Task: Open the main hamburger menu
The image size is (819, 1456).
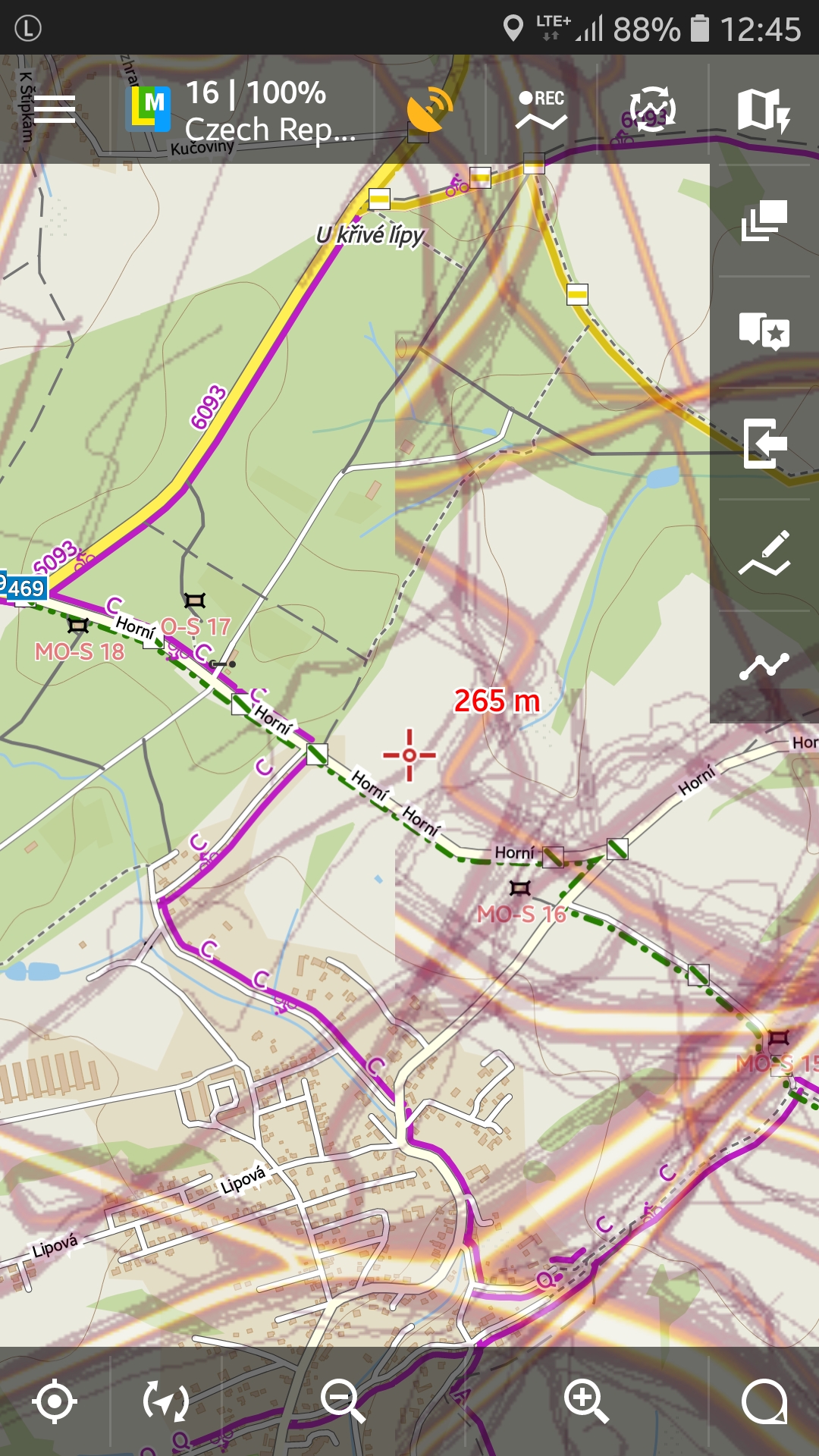Action: [x=54, y=110]
